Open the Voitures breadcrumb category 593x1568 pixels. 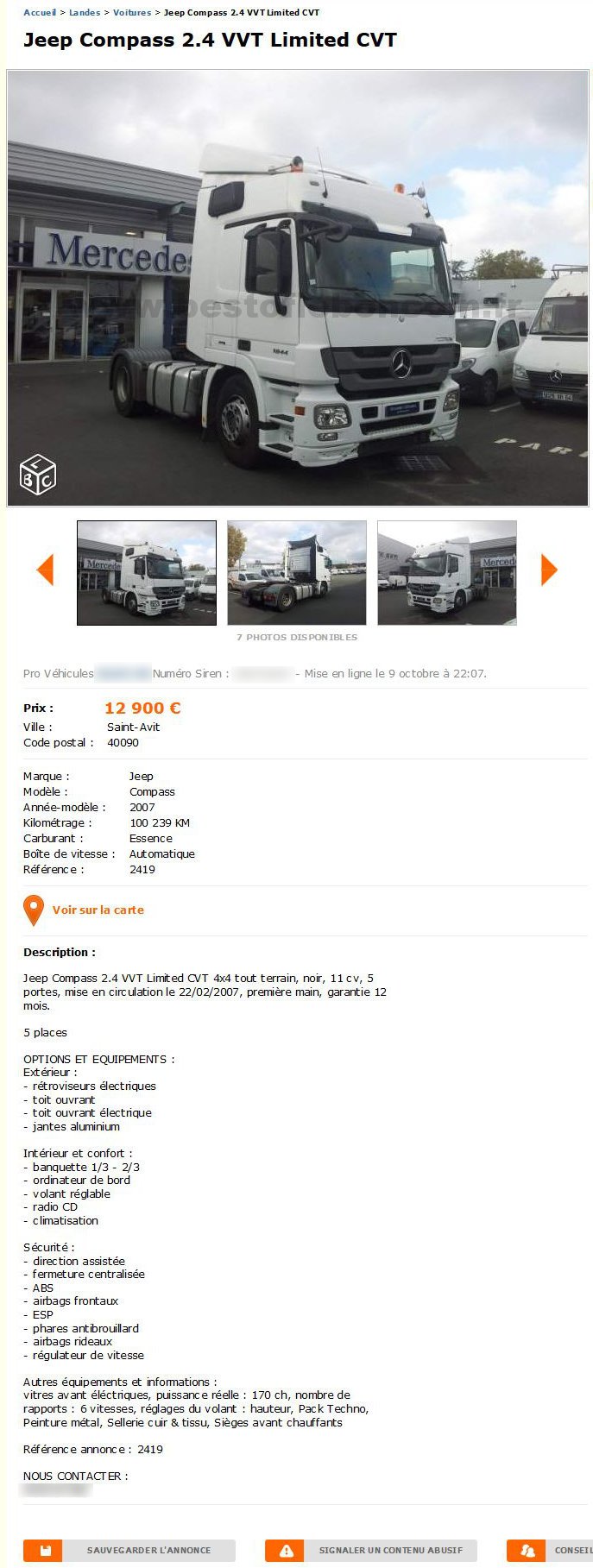[132, 12]
